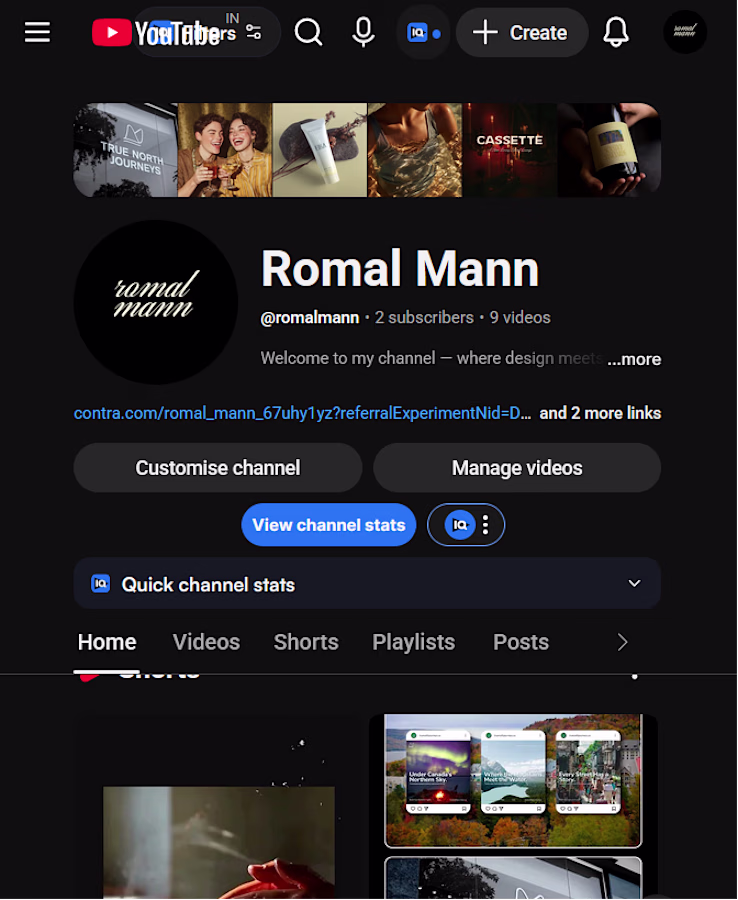
Task: Expand channel description with ...more
Action: pos(634,359)
